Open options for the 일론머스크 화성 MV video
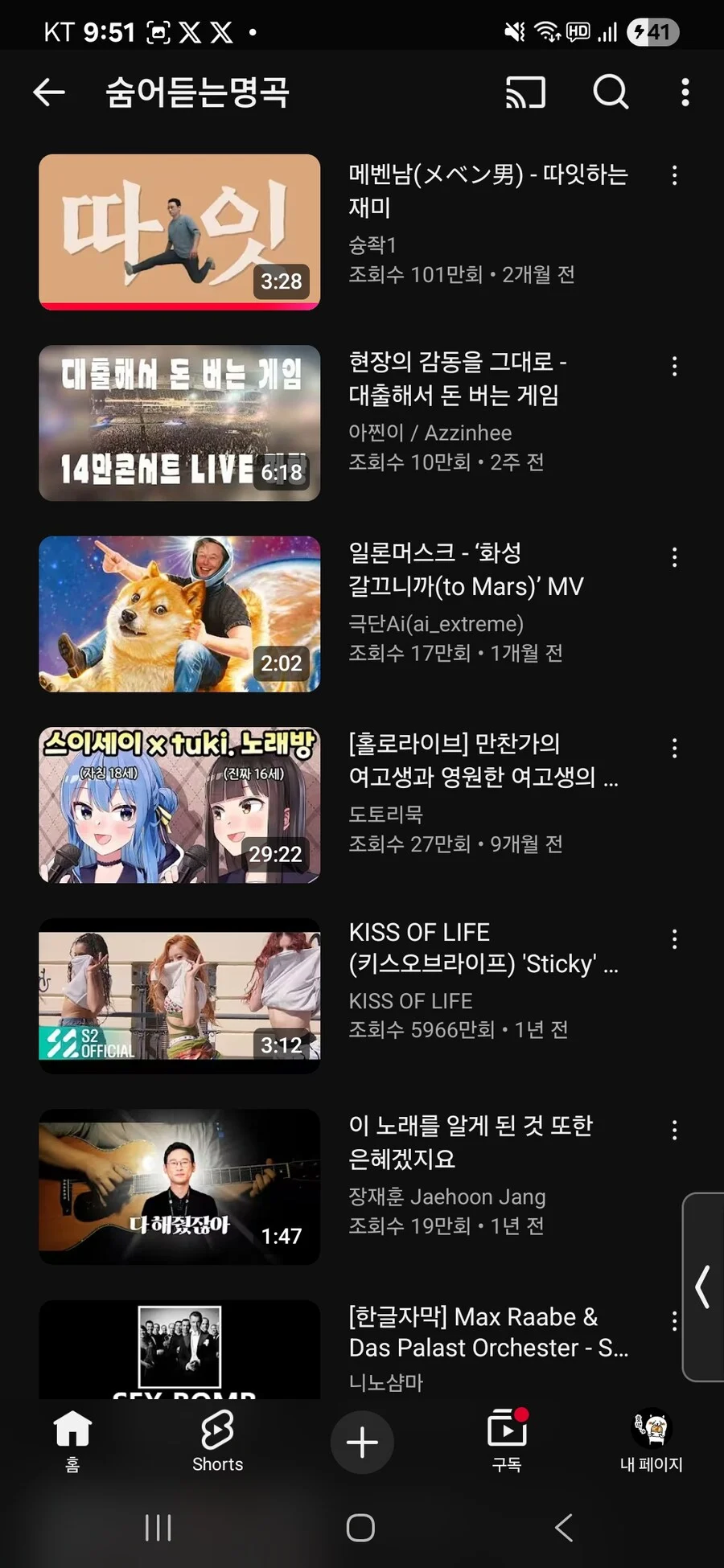This screenshot has height=1568, width=724. click(x=673, y=556)
